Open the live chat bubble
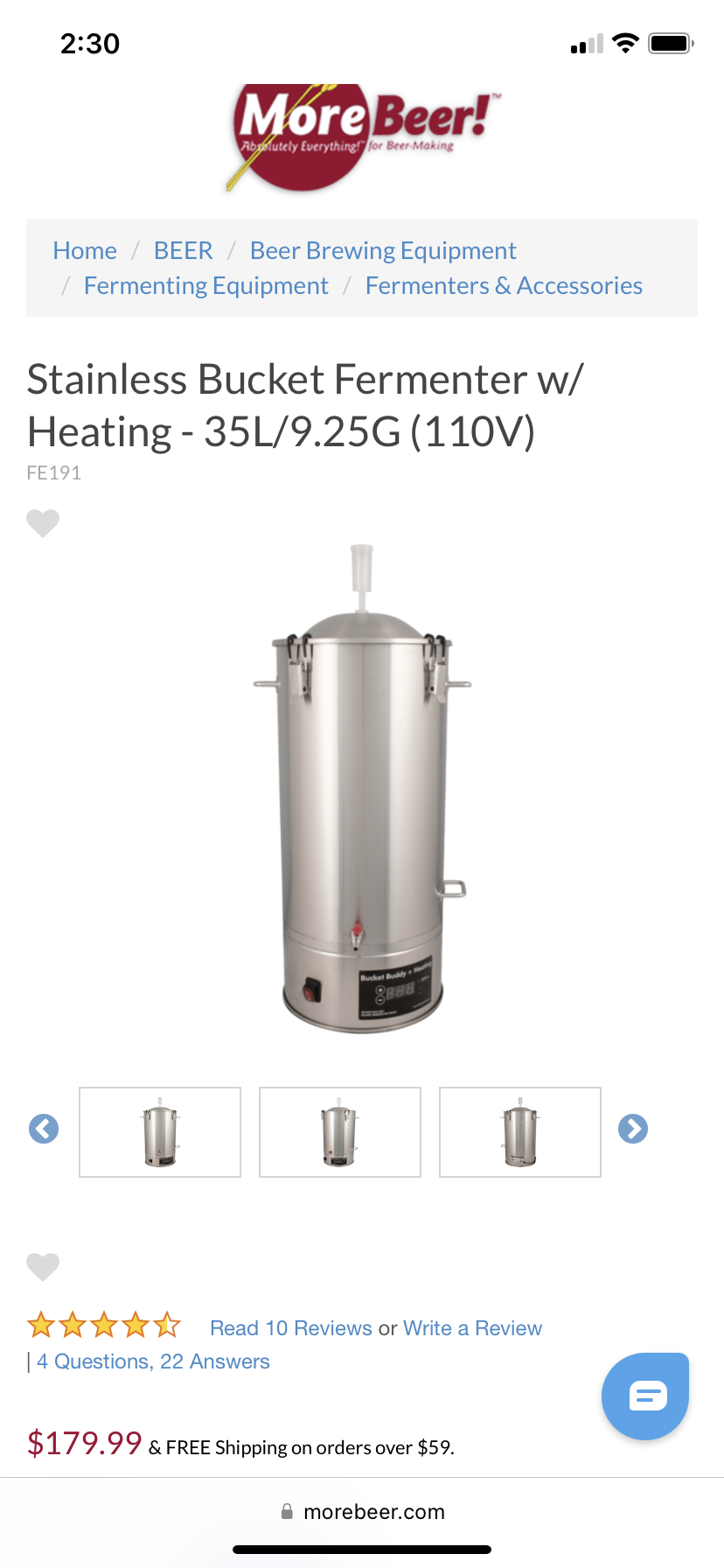Screen dimensions: 724x1568 click(645, 1396)
